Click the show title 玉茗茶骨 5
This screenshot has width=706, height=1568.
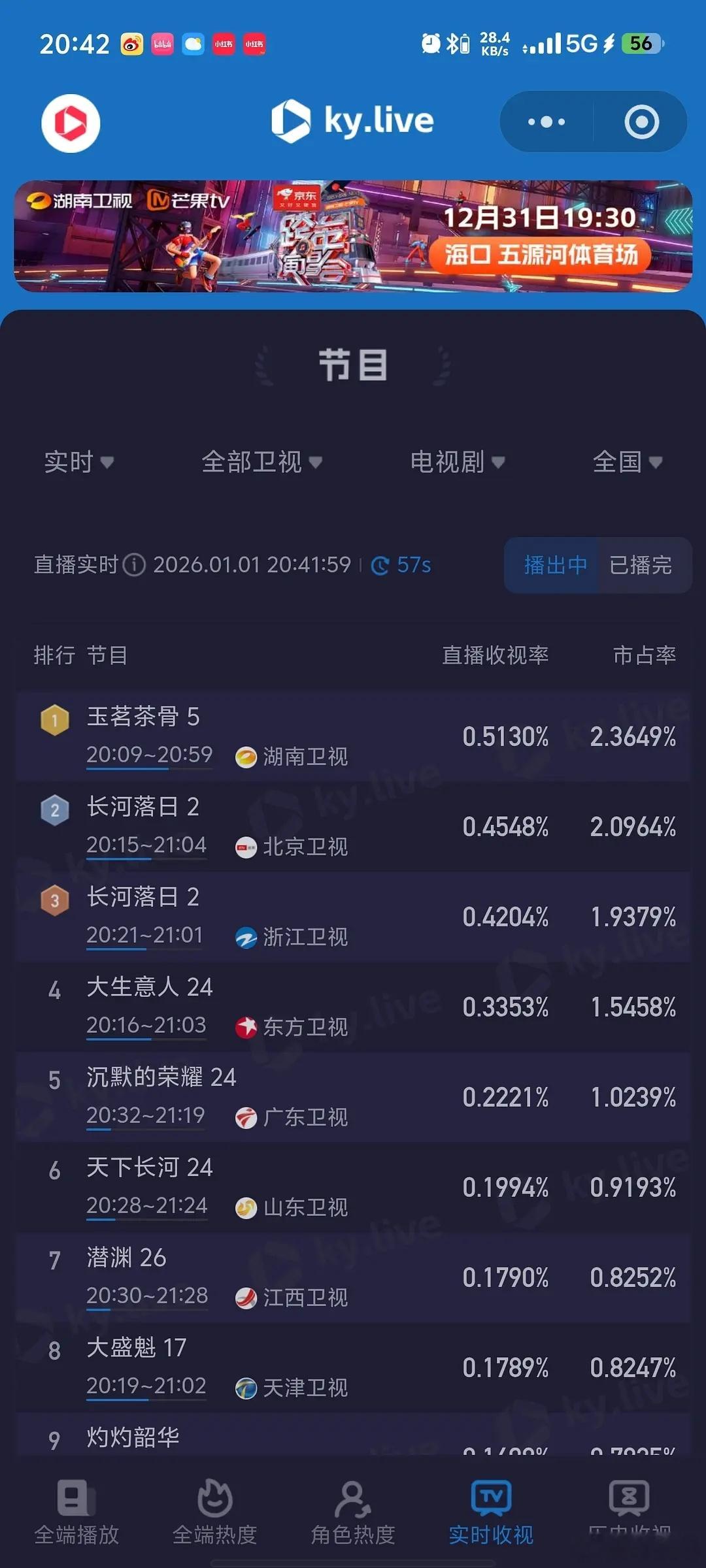144,717
